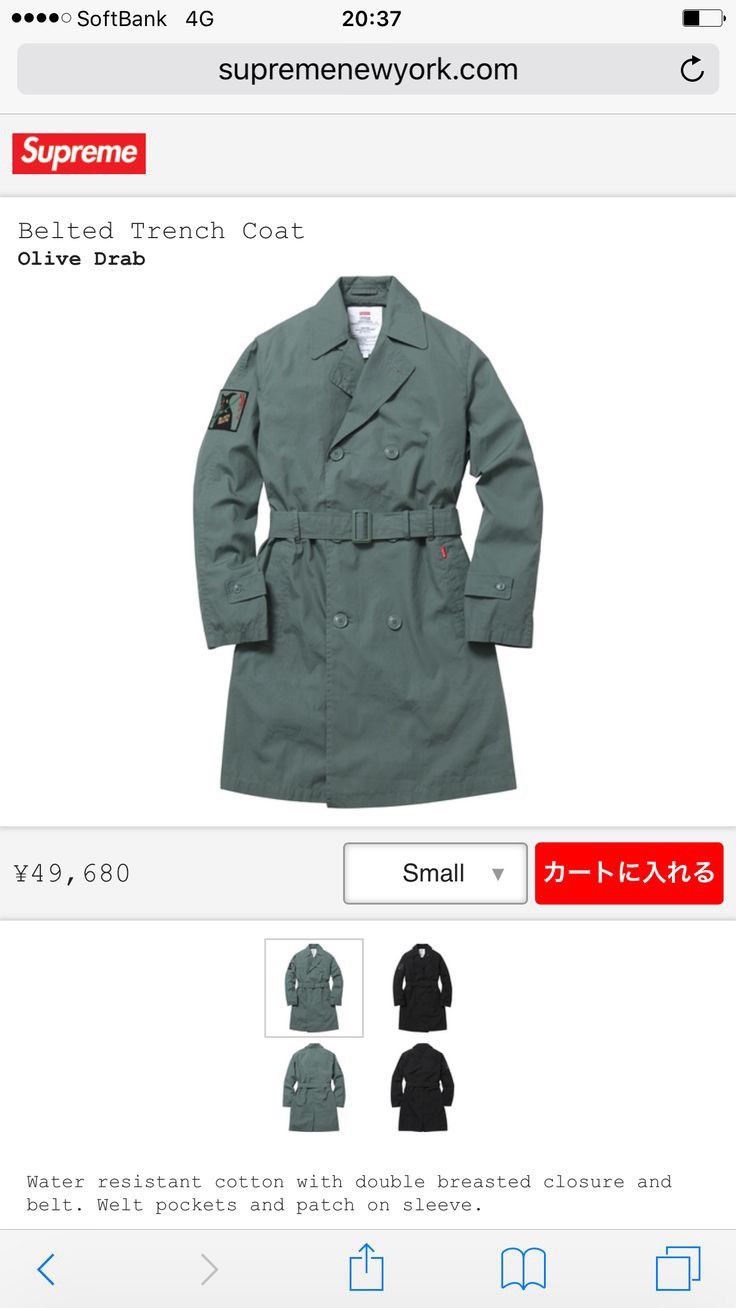The width and height of the screenshot is (736, 1308).
Task: Open the Safari tabs overview
Action: click(678, 1269)
